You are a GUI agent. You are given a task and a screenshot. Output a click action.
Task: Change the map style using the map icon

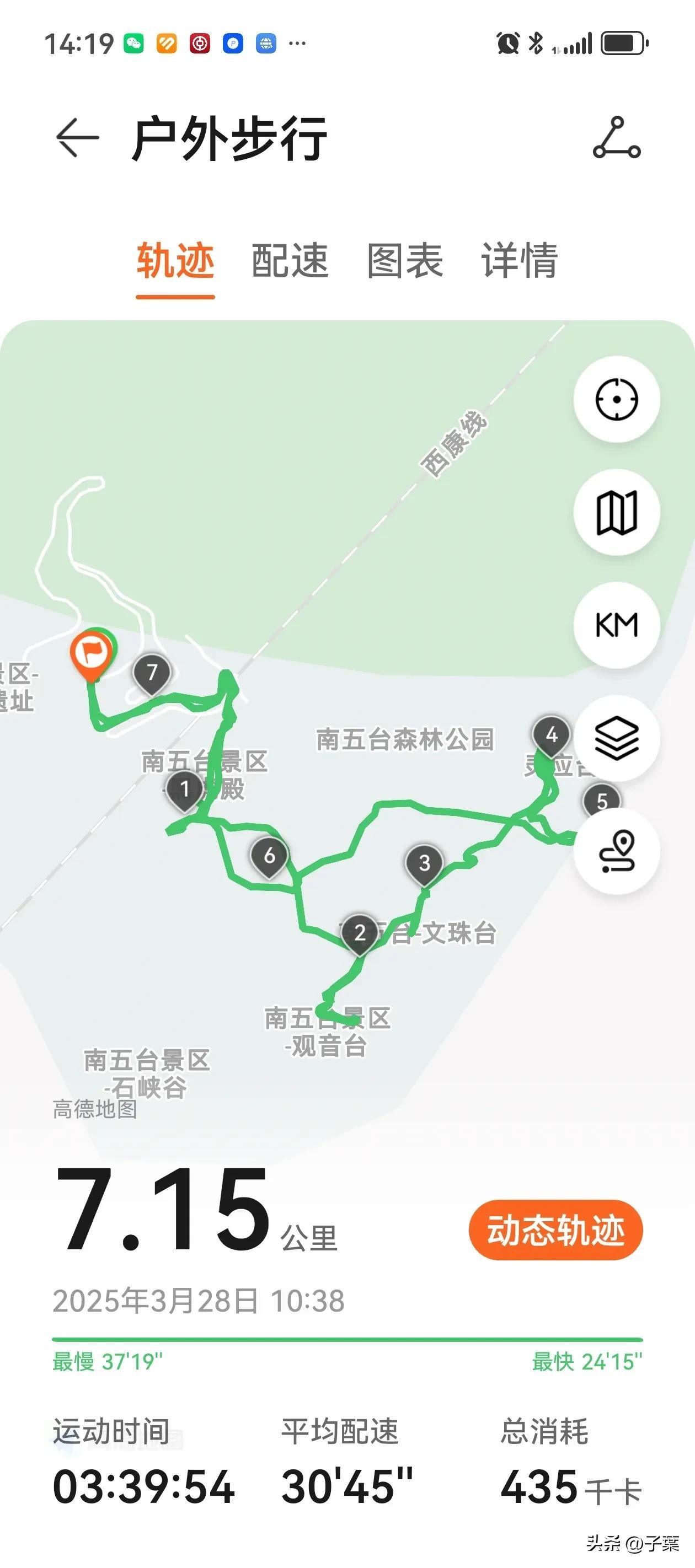click(617, 513)
